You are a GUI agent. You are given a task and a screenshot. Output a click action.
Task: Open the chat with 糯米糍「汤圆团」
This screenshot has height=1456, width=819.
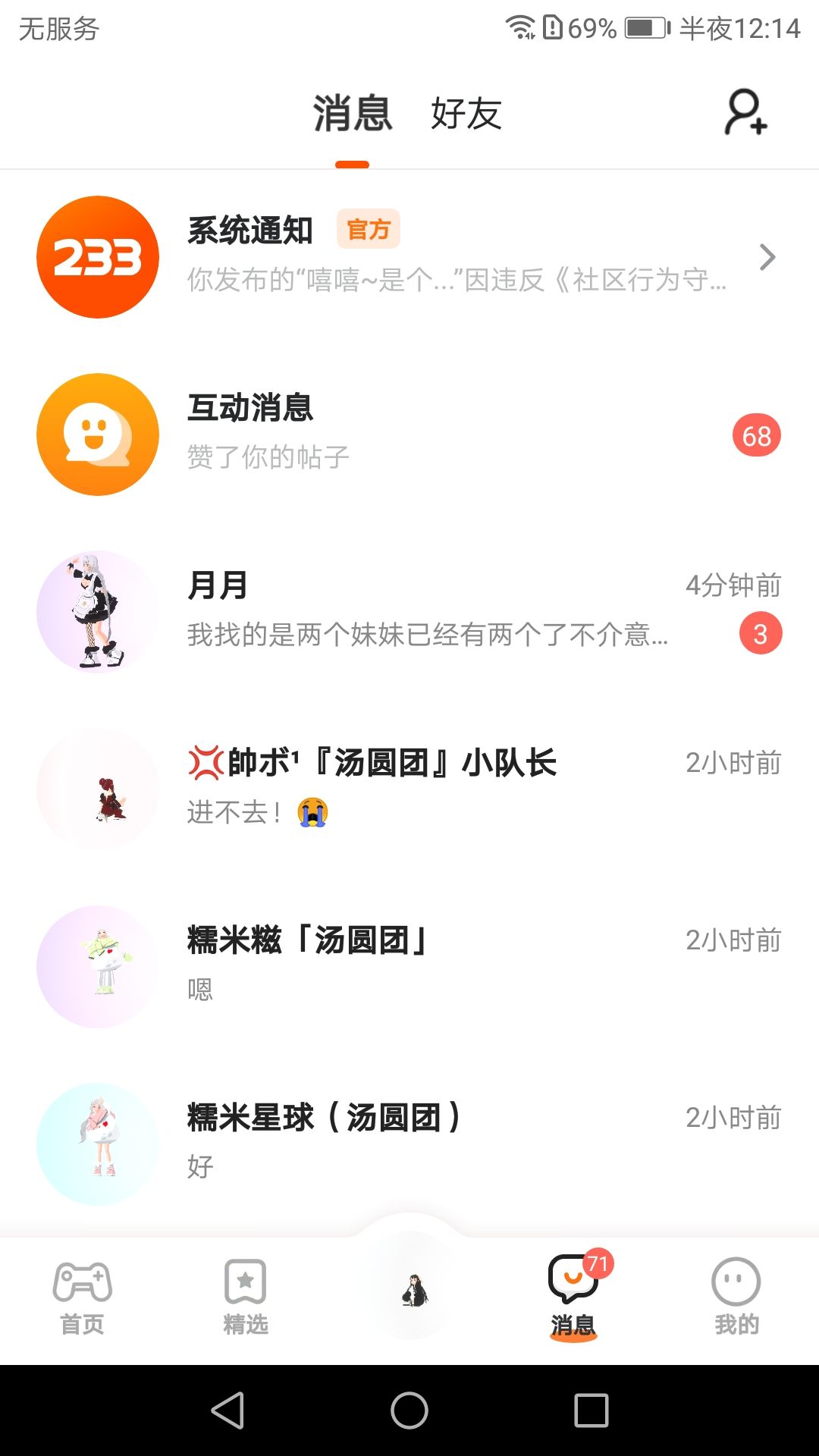coord(409,966)
